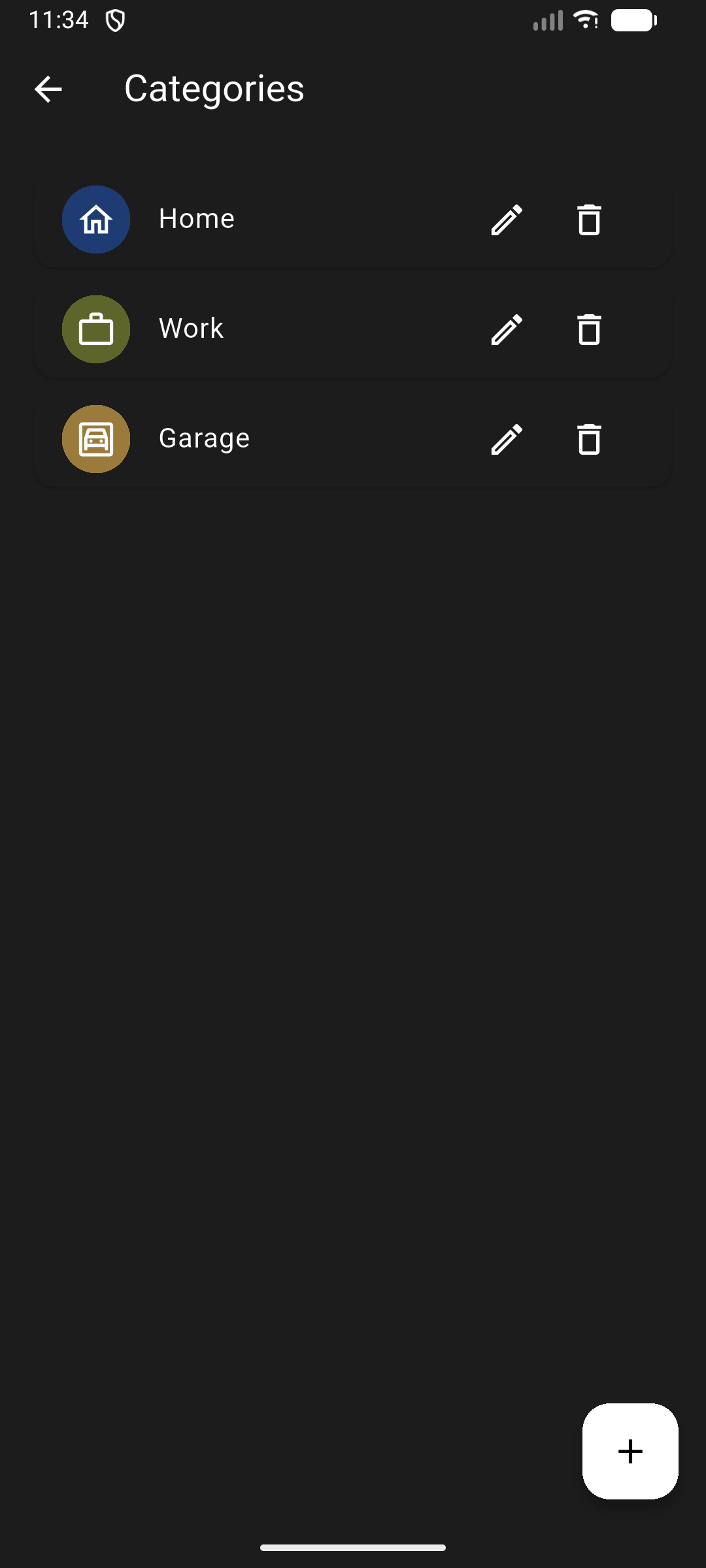Delete the Garage category
The width and height of the screenshot is (706, 1568).
click(589, 439)
